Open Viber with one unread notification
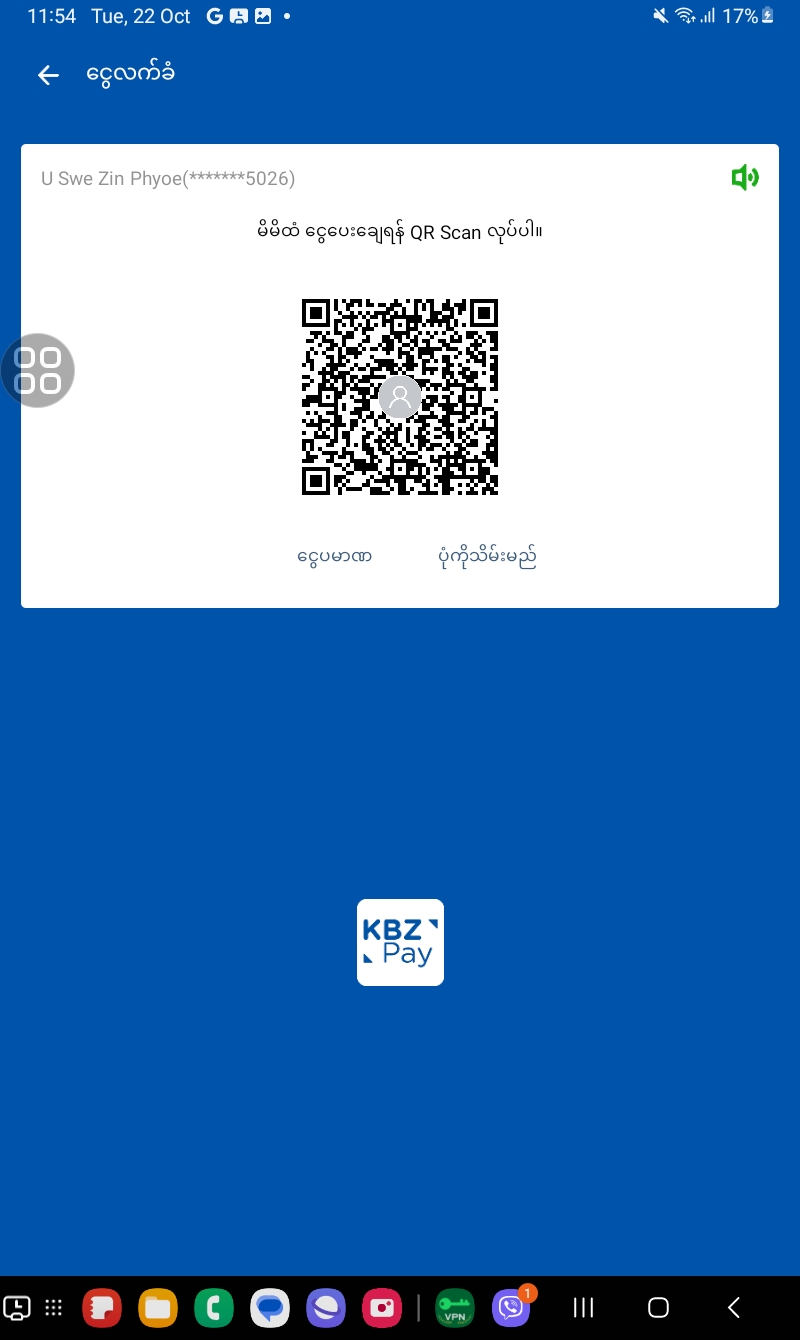 [x=512, y=1307]
